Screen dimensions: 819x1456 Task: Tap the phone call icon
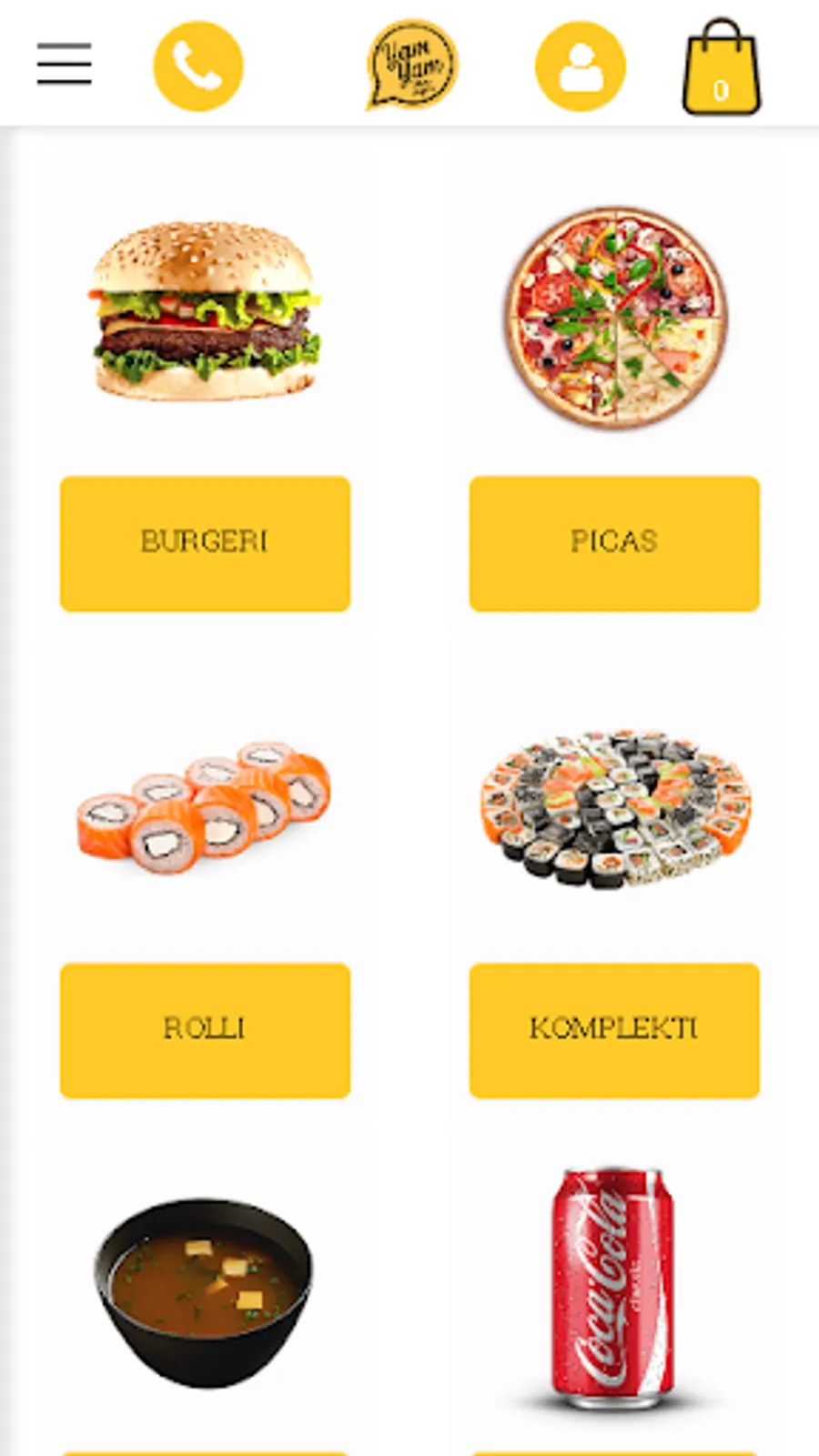click(198, 66)
